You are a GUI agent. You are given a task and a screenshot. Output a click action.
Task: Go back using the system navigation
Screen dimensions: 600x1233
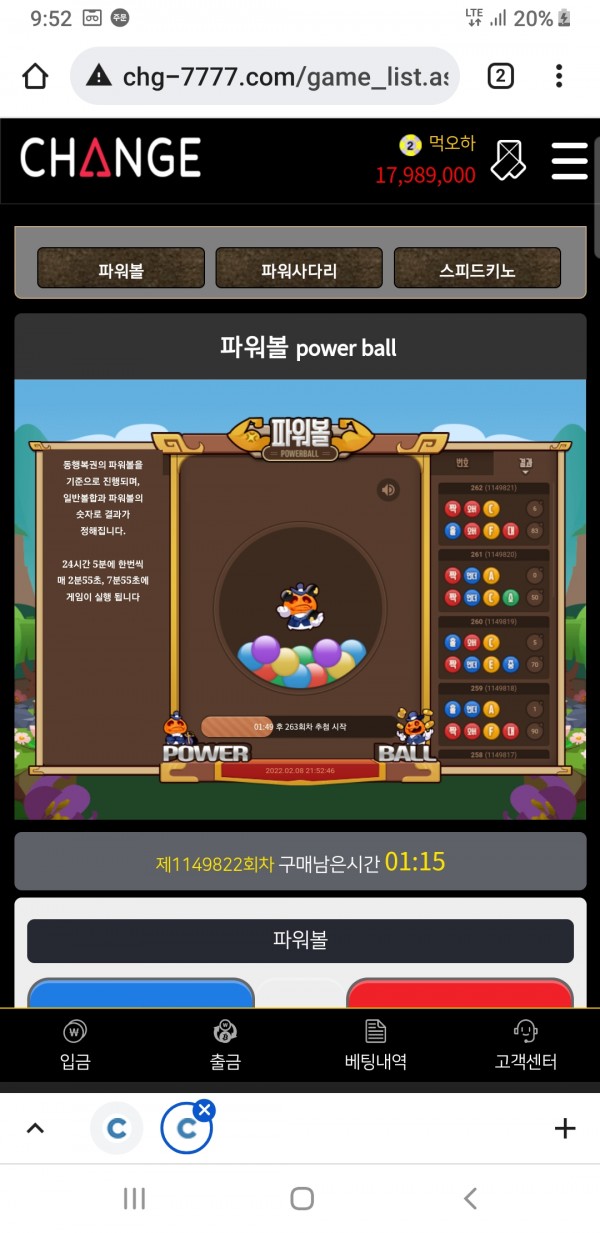(x=469, y=1198)
